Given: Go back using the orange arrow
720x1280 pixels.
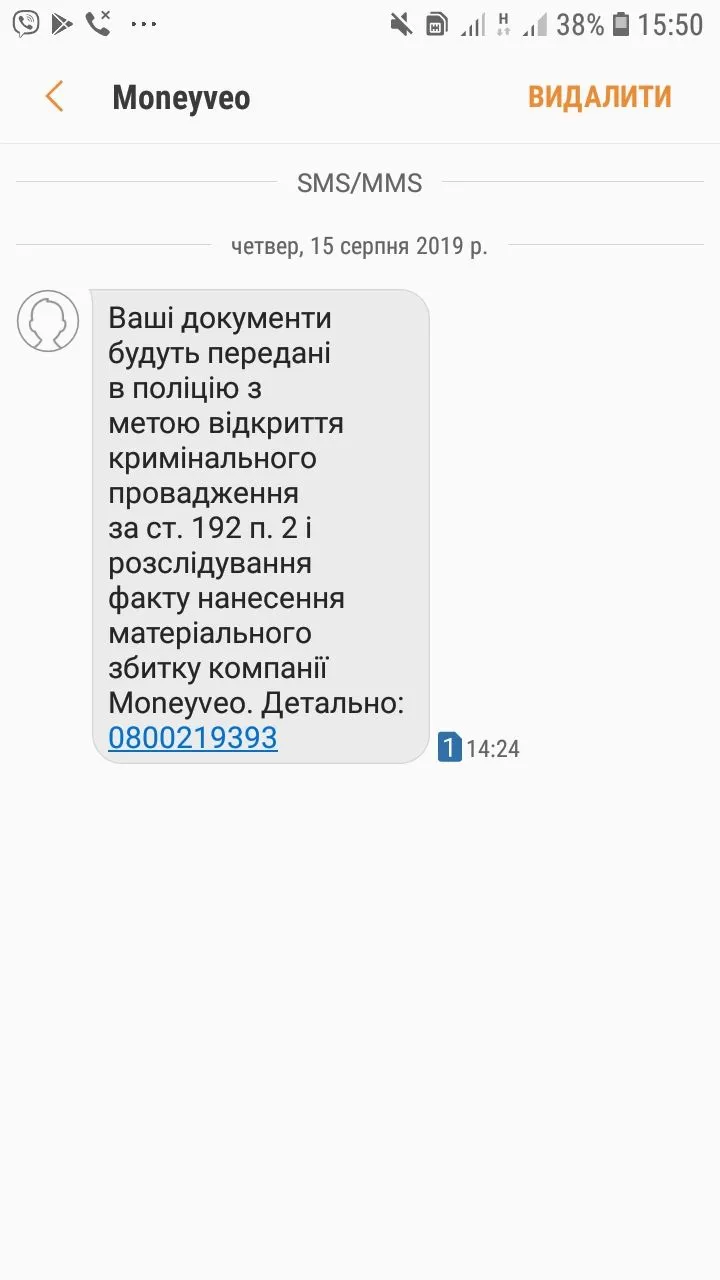Looking at the screenshot, I should coord(54,97).
